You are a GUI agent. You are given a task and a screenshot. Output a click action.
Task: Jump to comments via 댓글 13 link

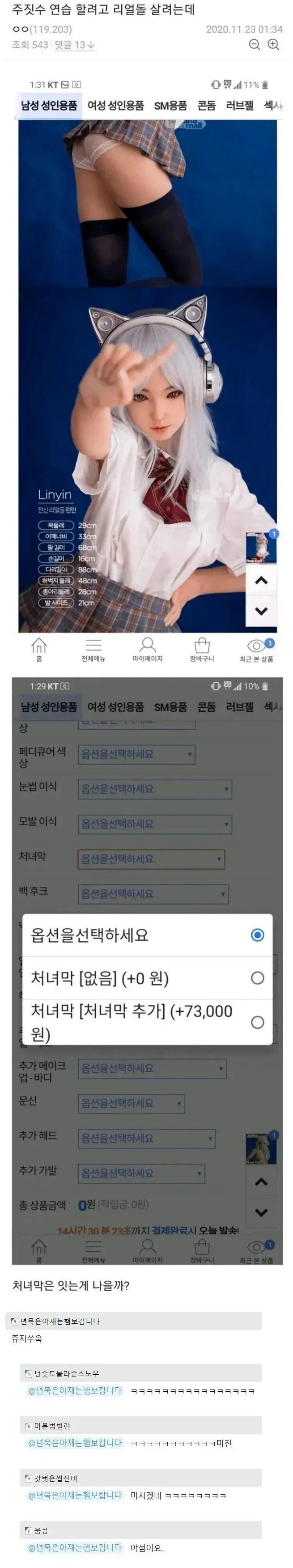click(x=74, y=44)
